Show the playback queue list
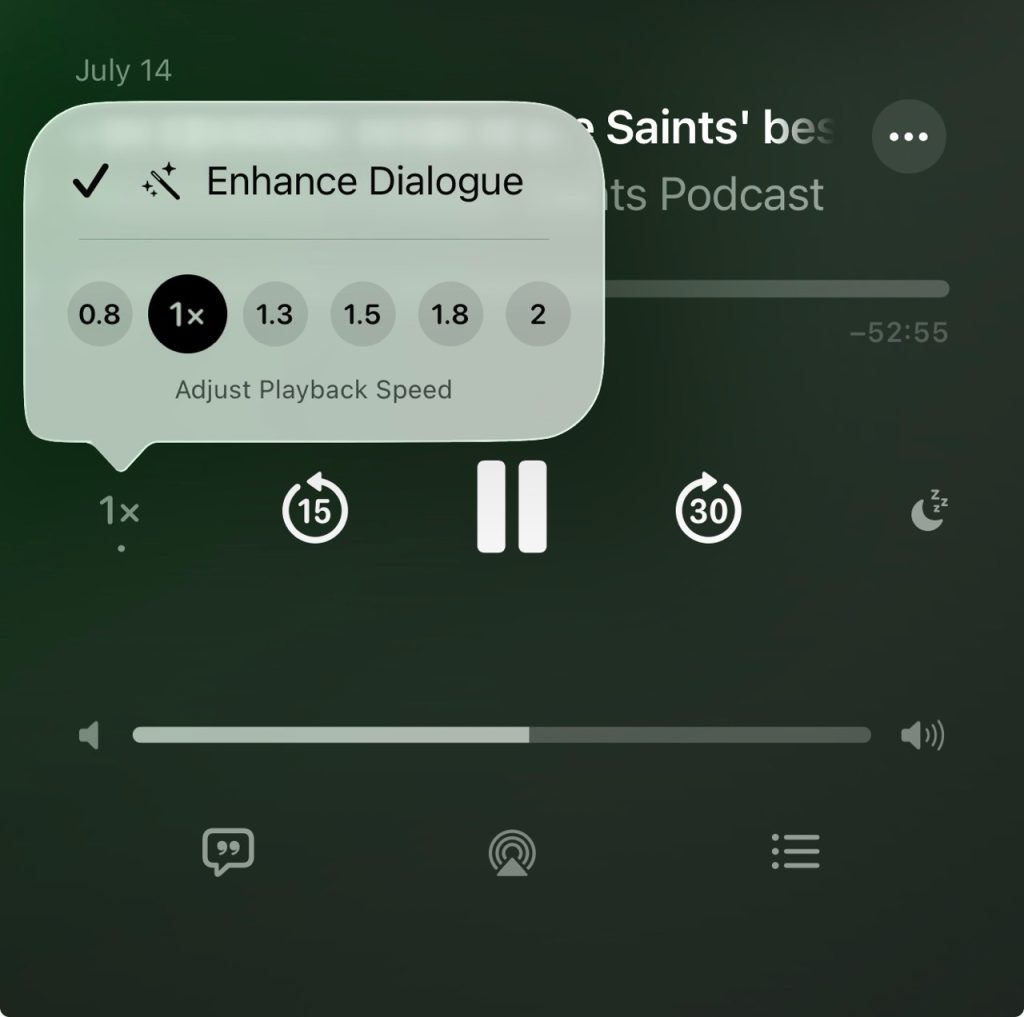The height and width of the screenshot is (1017, 1024). pyautogui.click(x=796, y=852)
